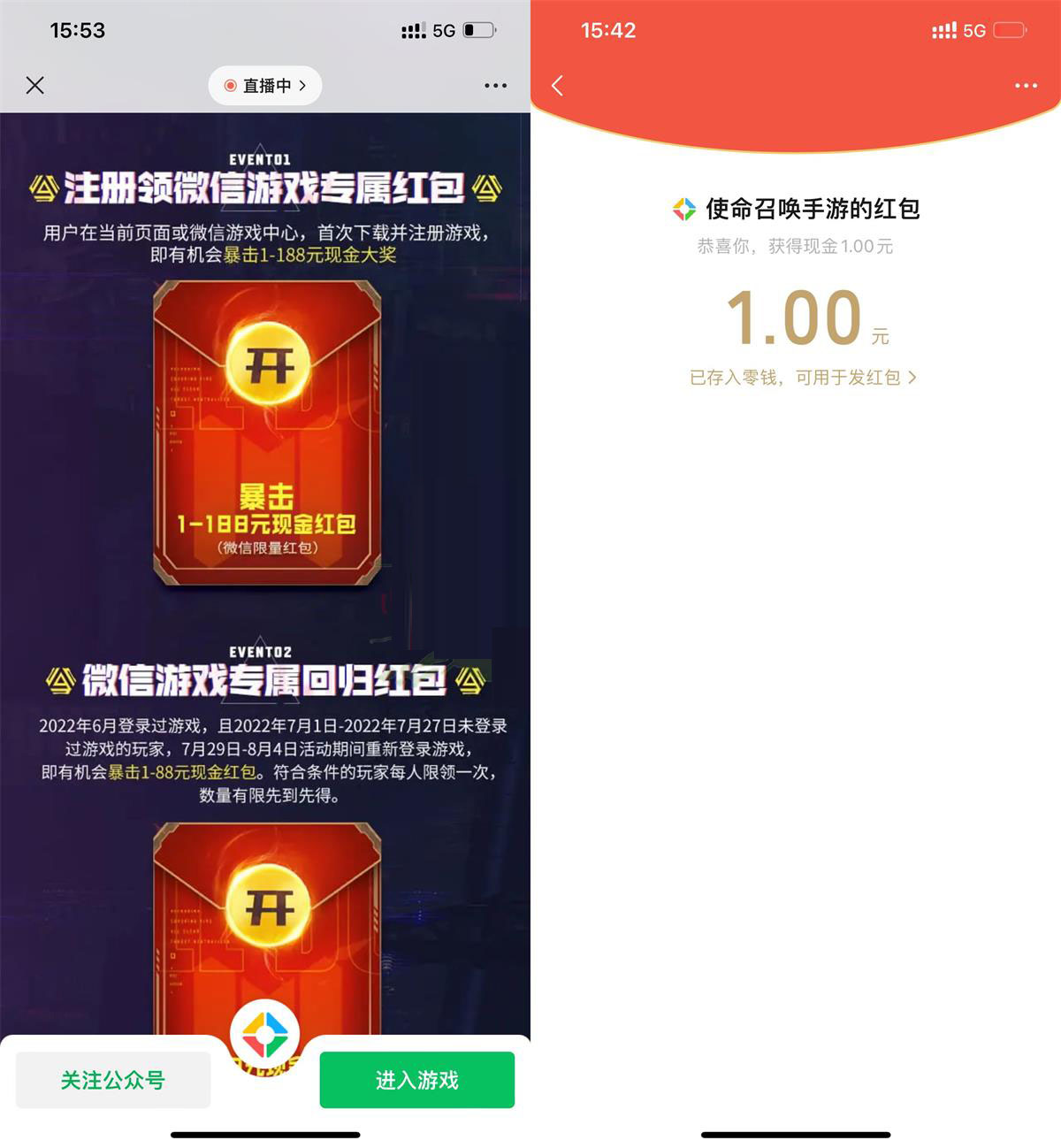Tap the green 进入游戏 button
This screenshot has width=1061, height=1148.
[416, 1080]
